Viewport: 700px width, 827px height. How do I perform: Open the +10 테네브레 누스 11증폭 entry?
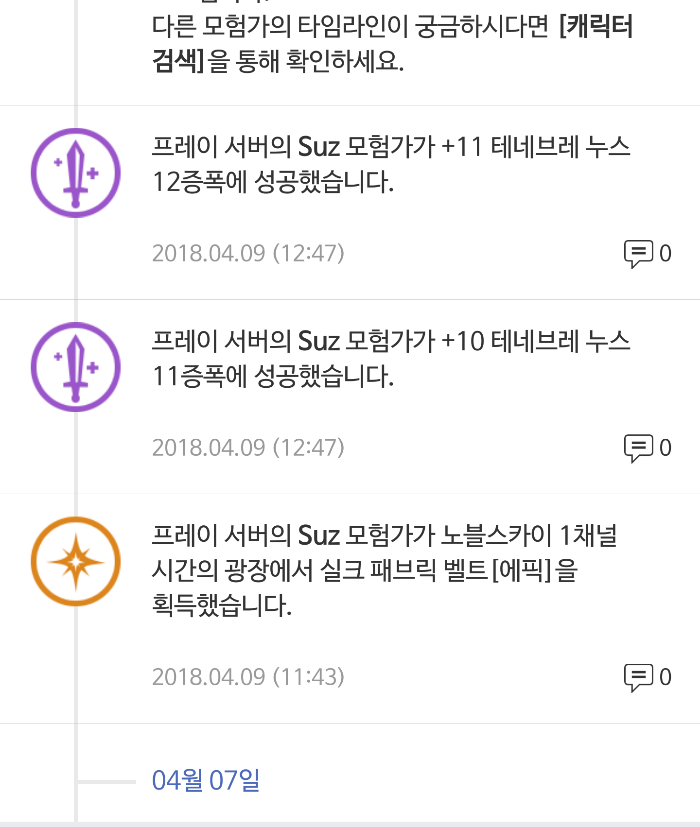391,359
